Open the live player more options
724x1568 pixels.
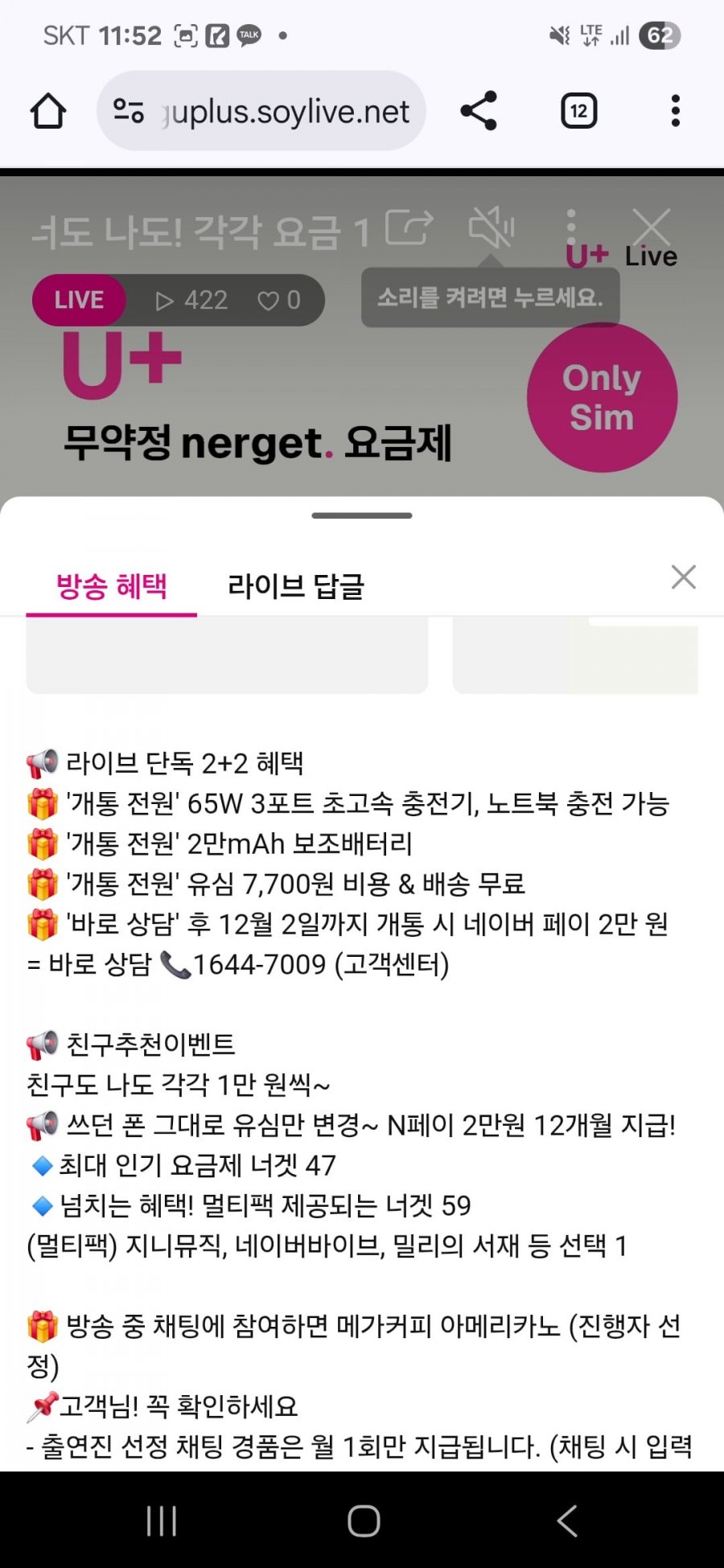coord(571,228)
